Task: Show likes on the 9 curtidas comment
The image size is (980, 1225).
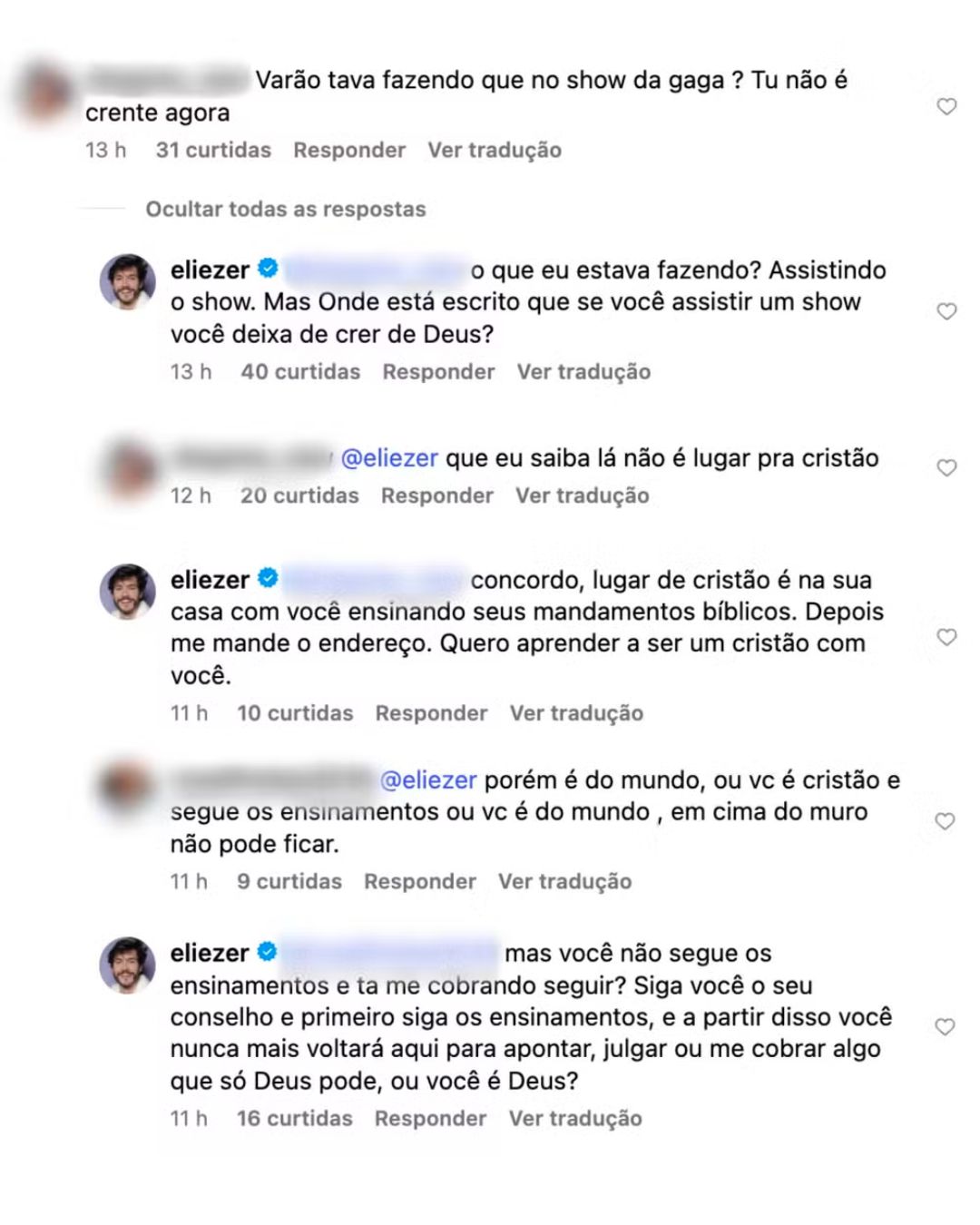Action: 289,881
